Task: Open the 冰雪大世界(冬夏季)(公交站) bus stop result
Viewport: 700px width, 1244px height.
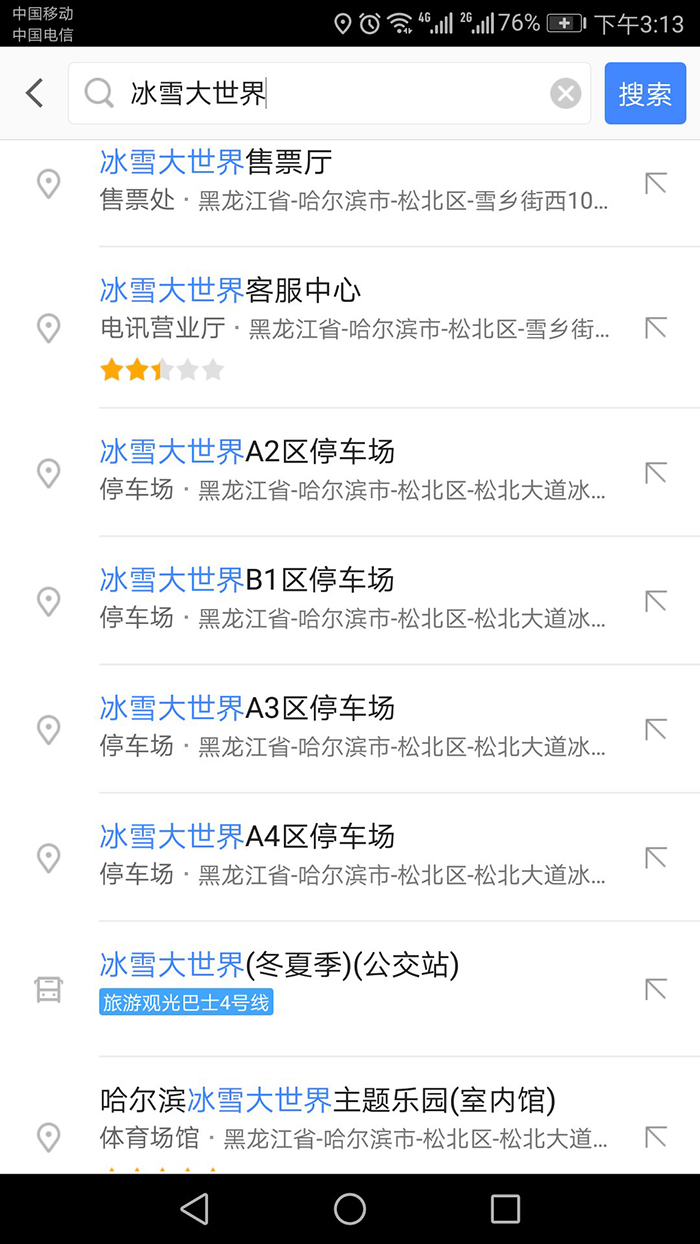Action: point(350,984)
